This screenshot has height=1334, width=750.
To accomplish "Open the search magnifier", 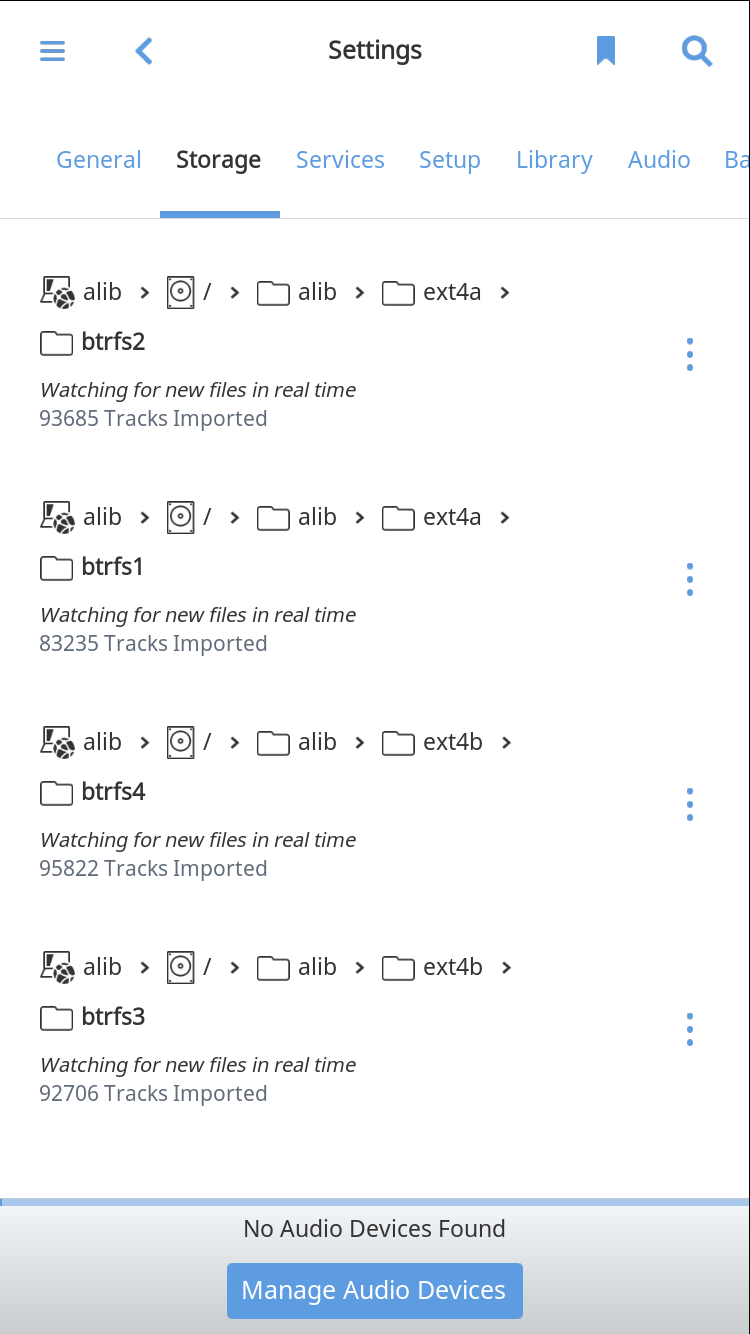I will tap(697, 51).
